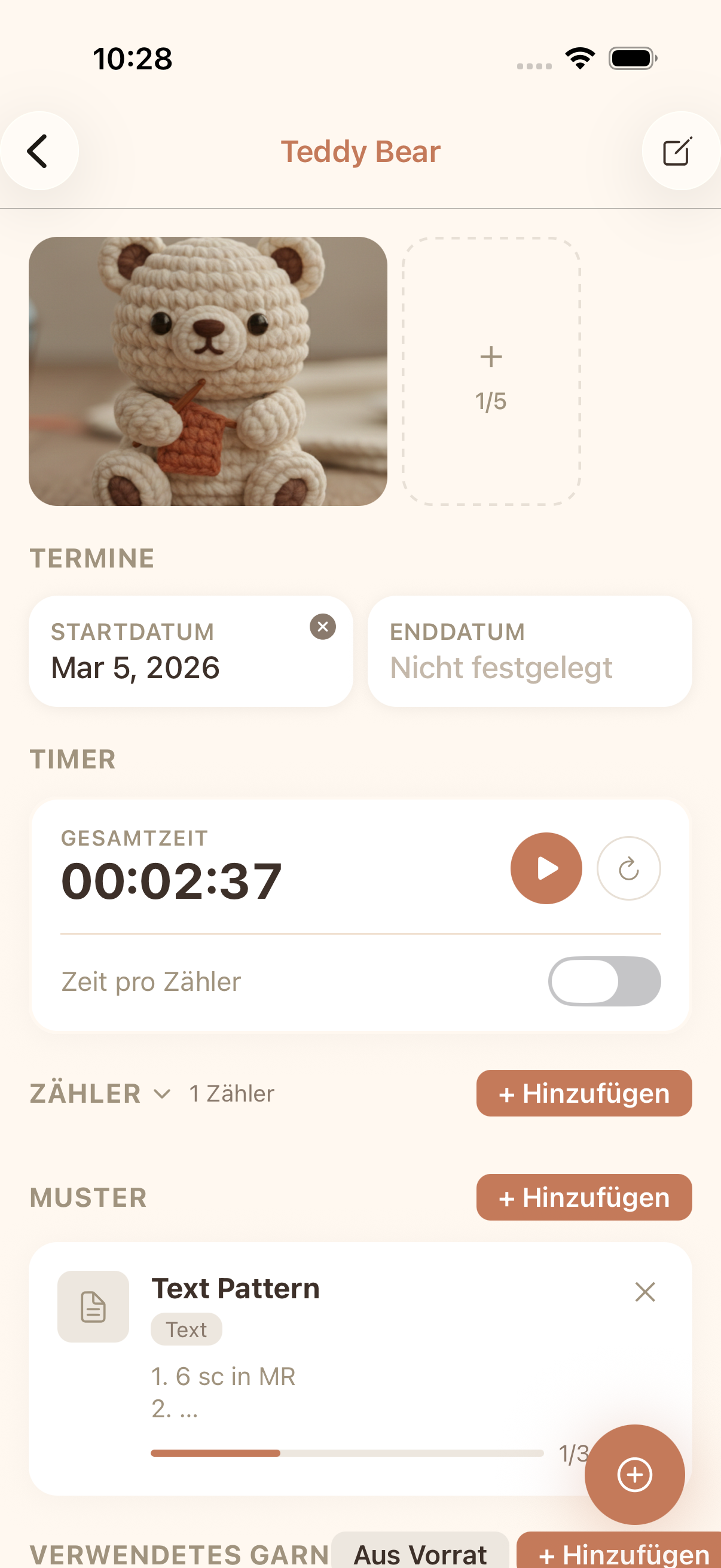
Task: Tap the orange plus floating action button
Action: (634, 1474)
